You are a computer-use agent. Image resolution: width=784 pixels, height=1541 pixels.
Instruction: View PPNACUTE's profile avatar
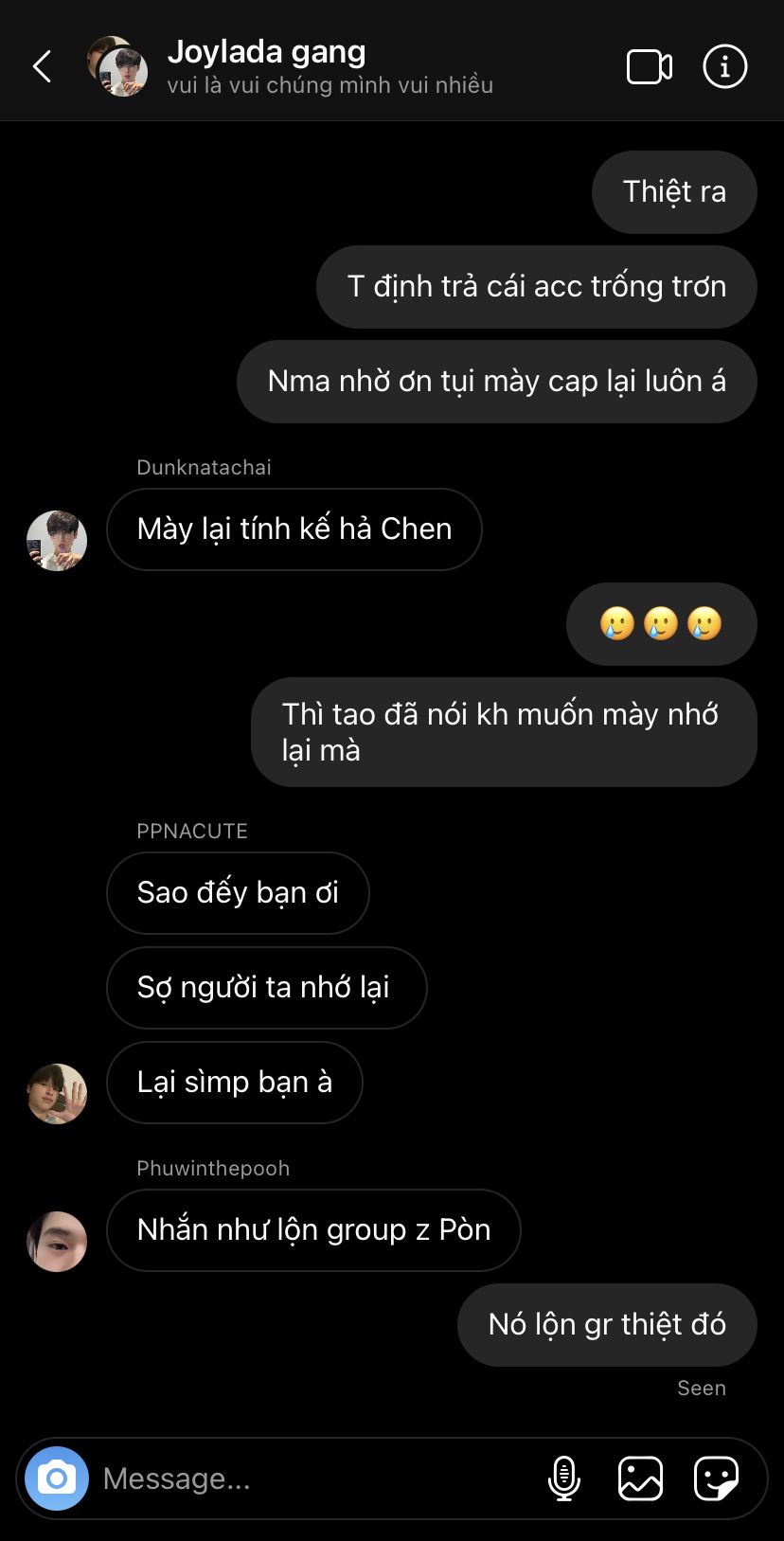[57, 1094]
